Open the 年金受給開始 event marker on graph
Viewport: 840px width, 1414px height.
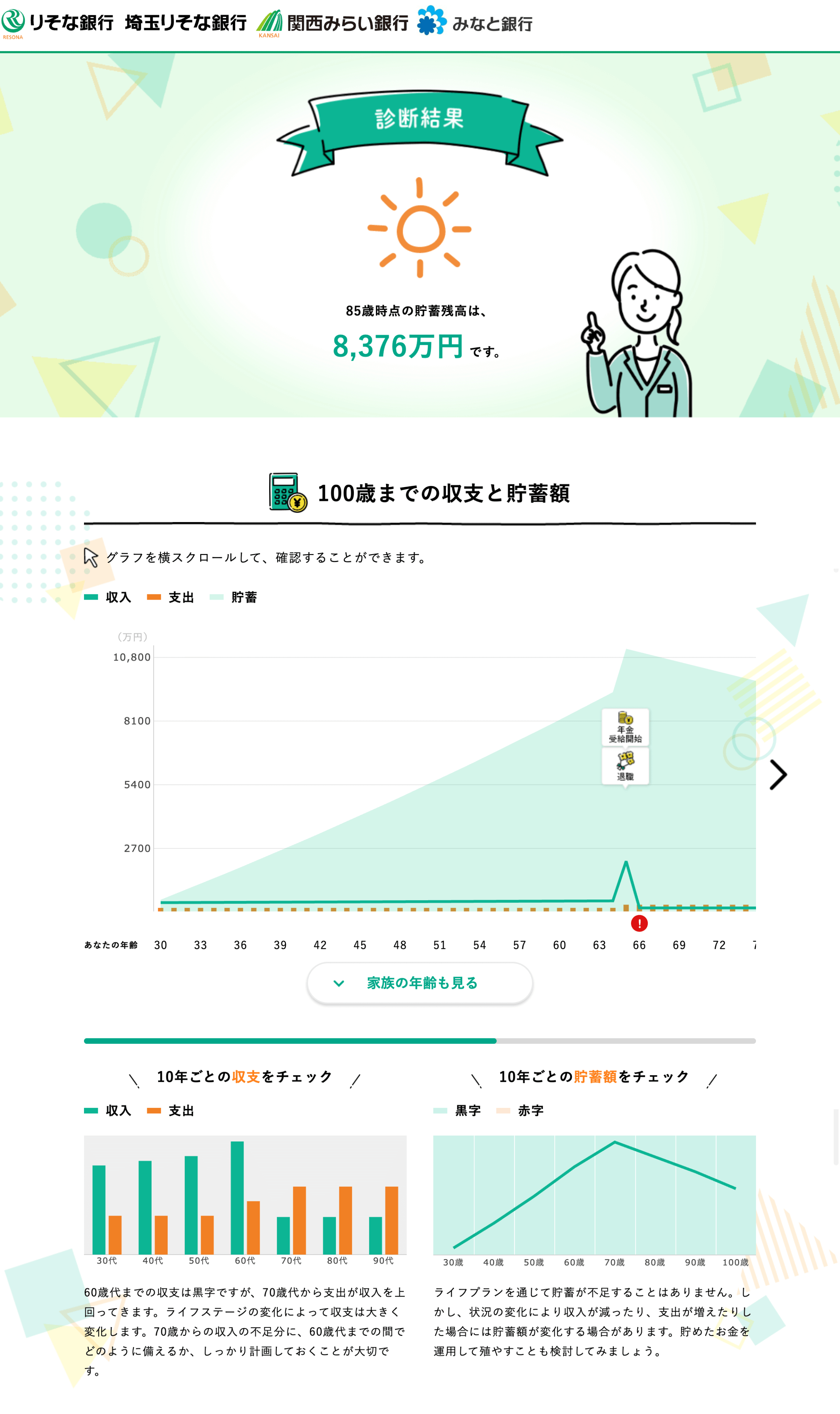point(625,727)
